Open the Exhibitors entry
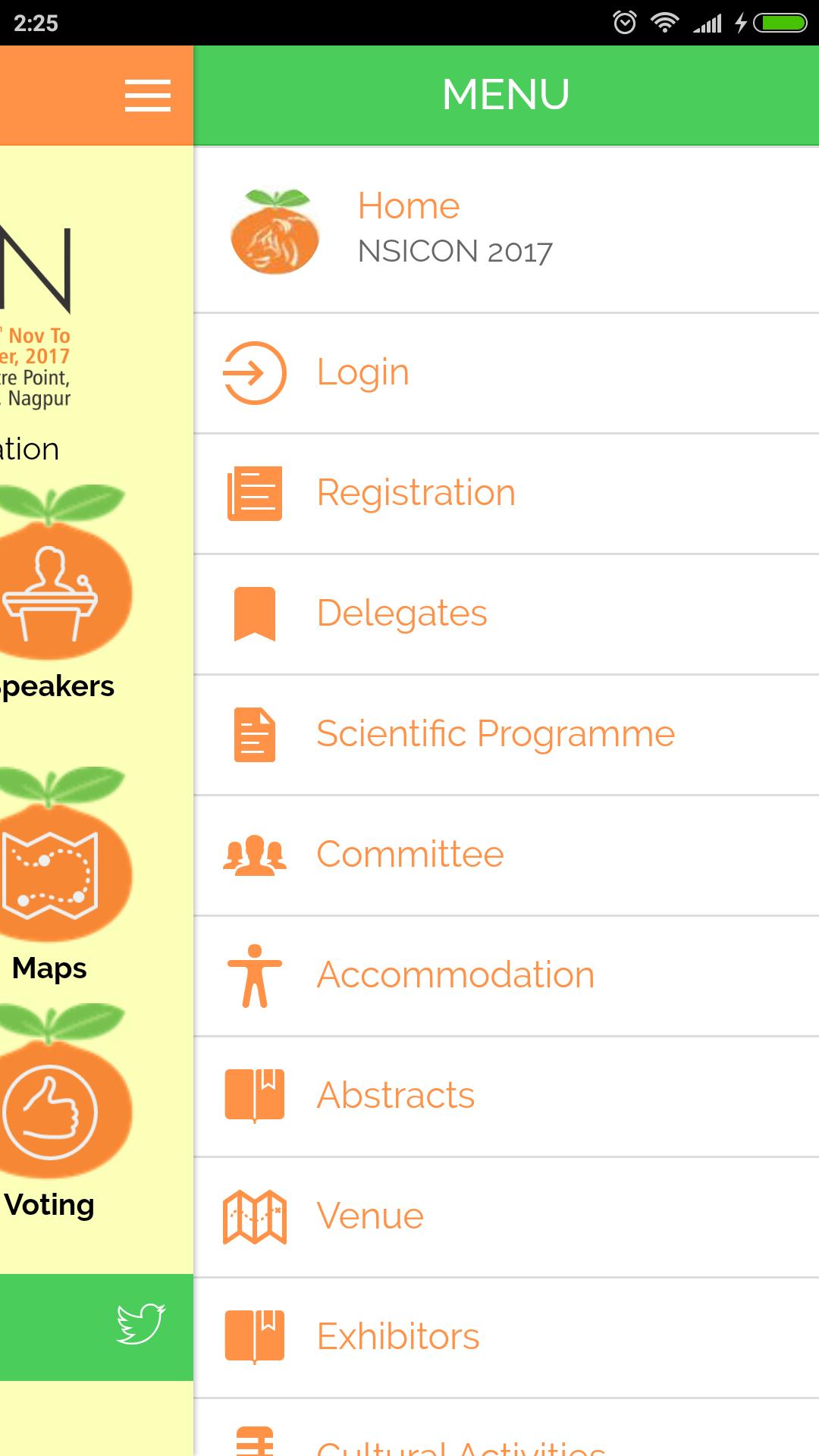The width and height of the screenshot is (819, 1456). coord(397,1337)
